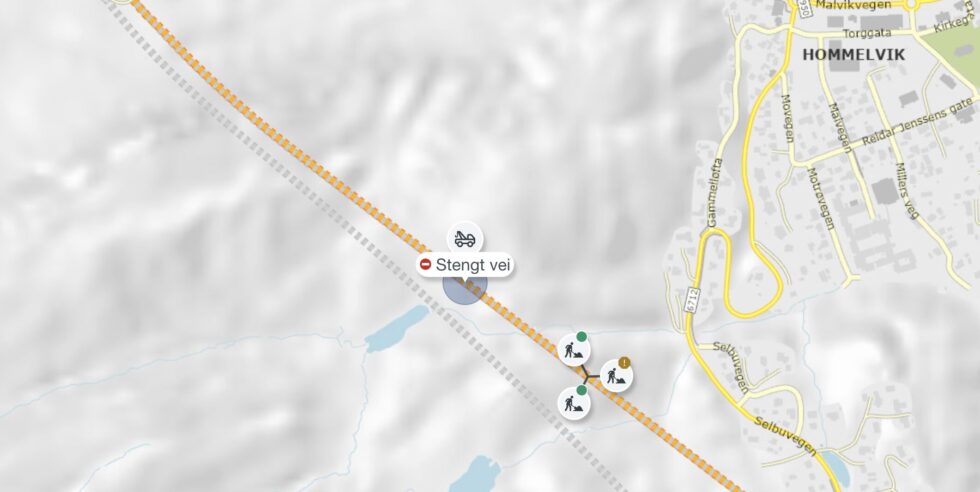This screenshot has width=980, height=492.
Task: Tap the 'Stengt vei' road closed label
Action: pos(466,265)
